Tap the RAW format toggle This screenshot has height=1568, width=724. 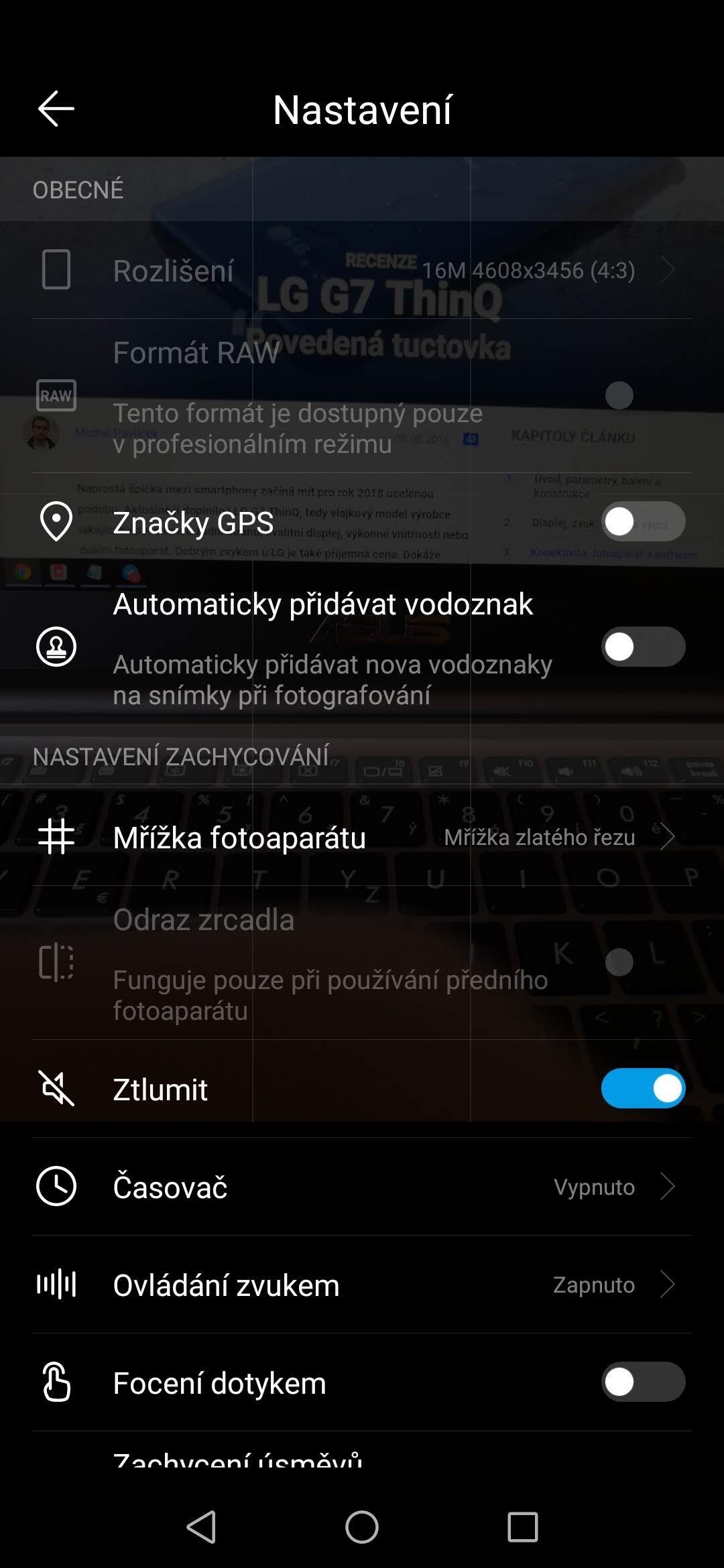pyautogui.click(x=619, y=395)
